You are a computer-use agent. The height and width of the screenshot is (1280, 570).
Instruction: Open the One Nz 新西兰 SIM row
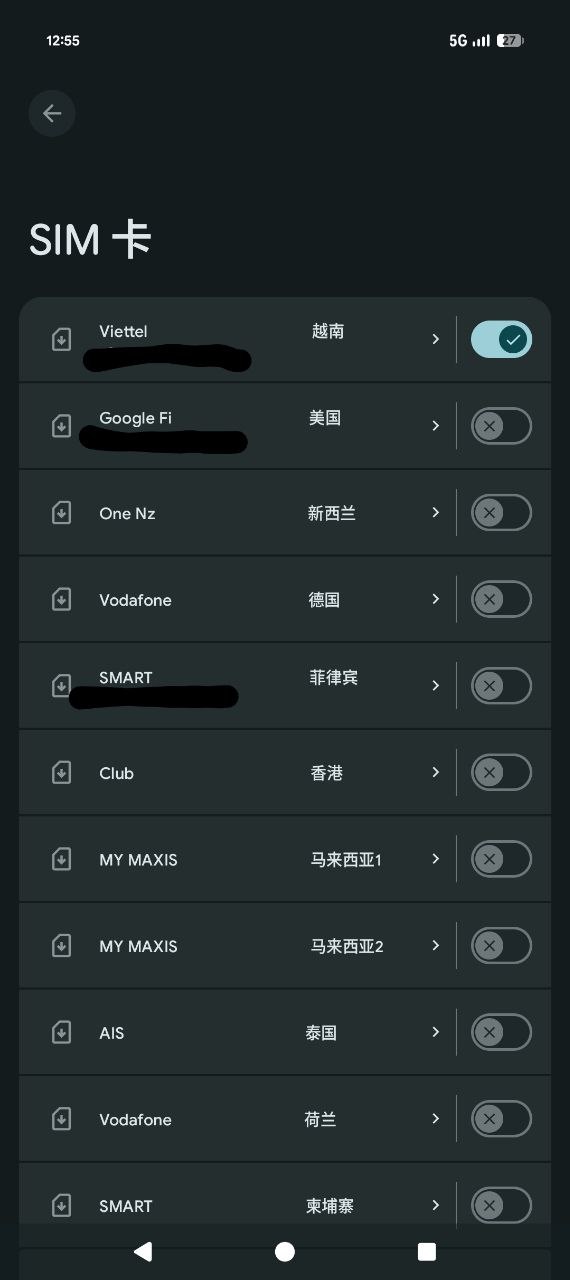click(238, 513)
